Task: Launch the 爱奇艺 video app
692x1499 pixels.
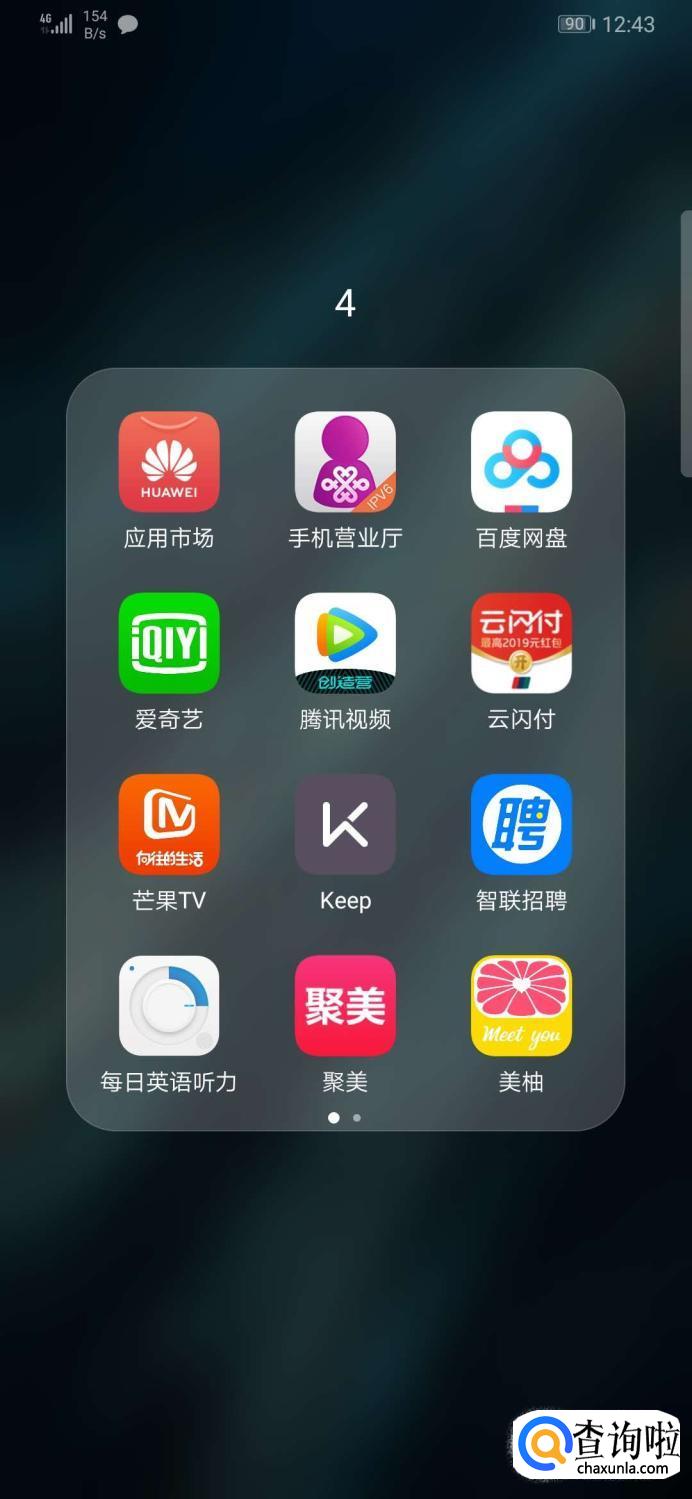Action: coord(169,643)
